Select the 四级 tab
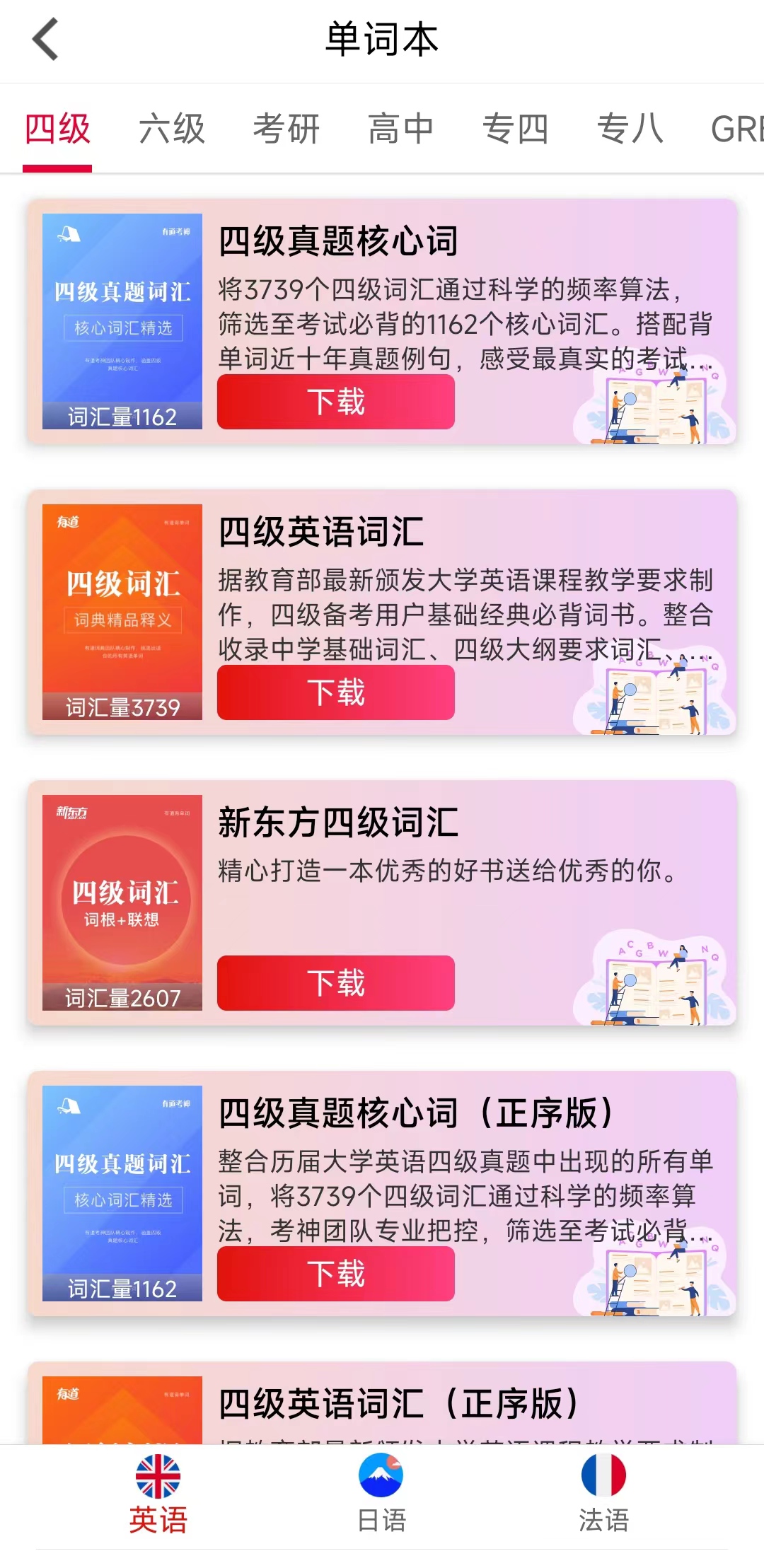This screenshot has width=764, height=1568. click(x=57, y=129)
